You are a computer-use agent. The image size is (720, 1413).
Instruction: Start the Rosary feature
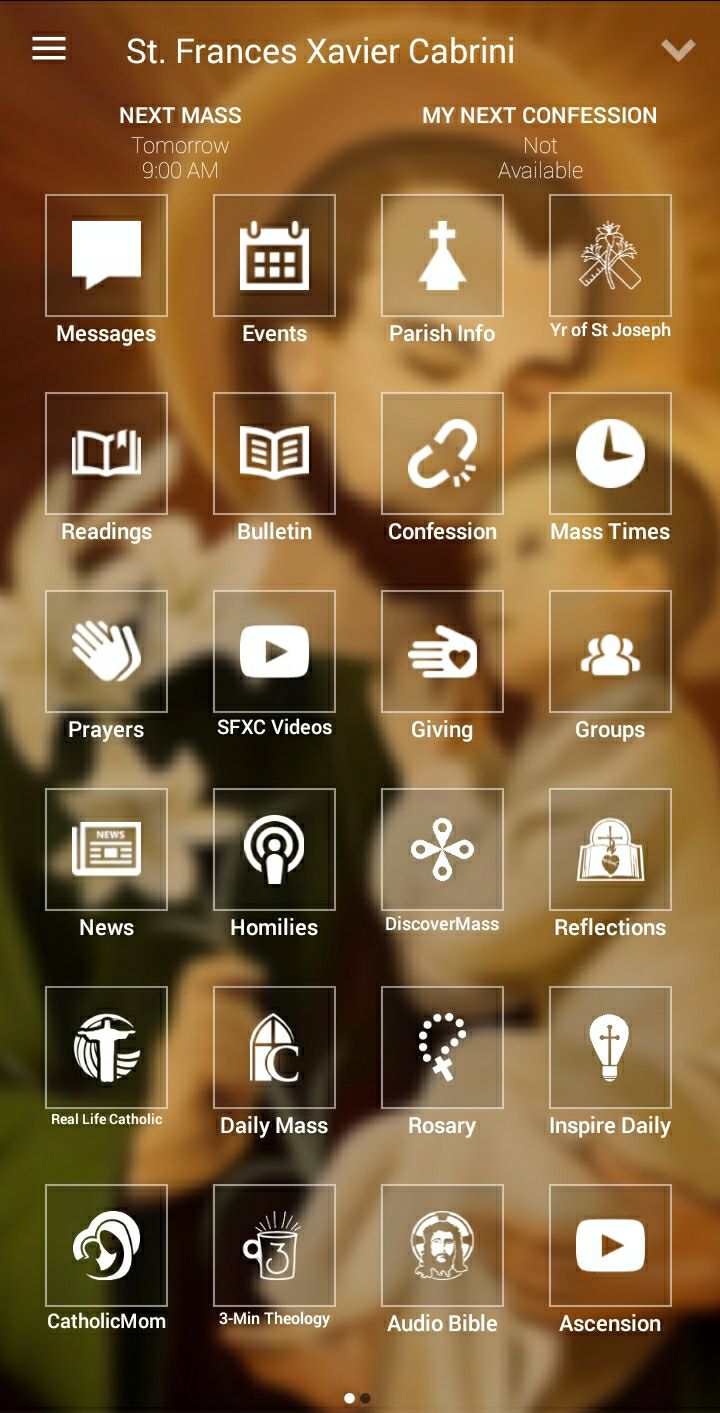(x=442, y=1047)
